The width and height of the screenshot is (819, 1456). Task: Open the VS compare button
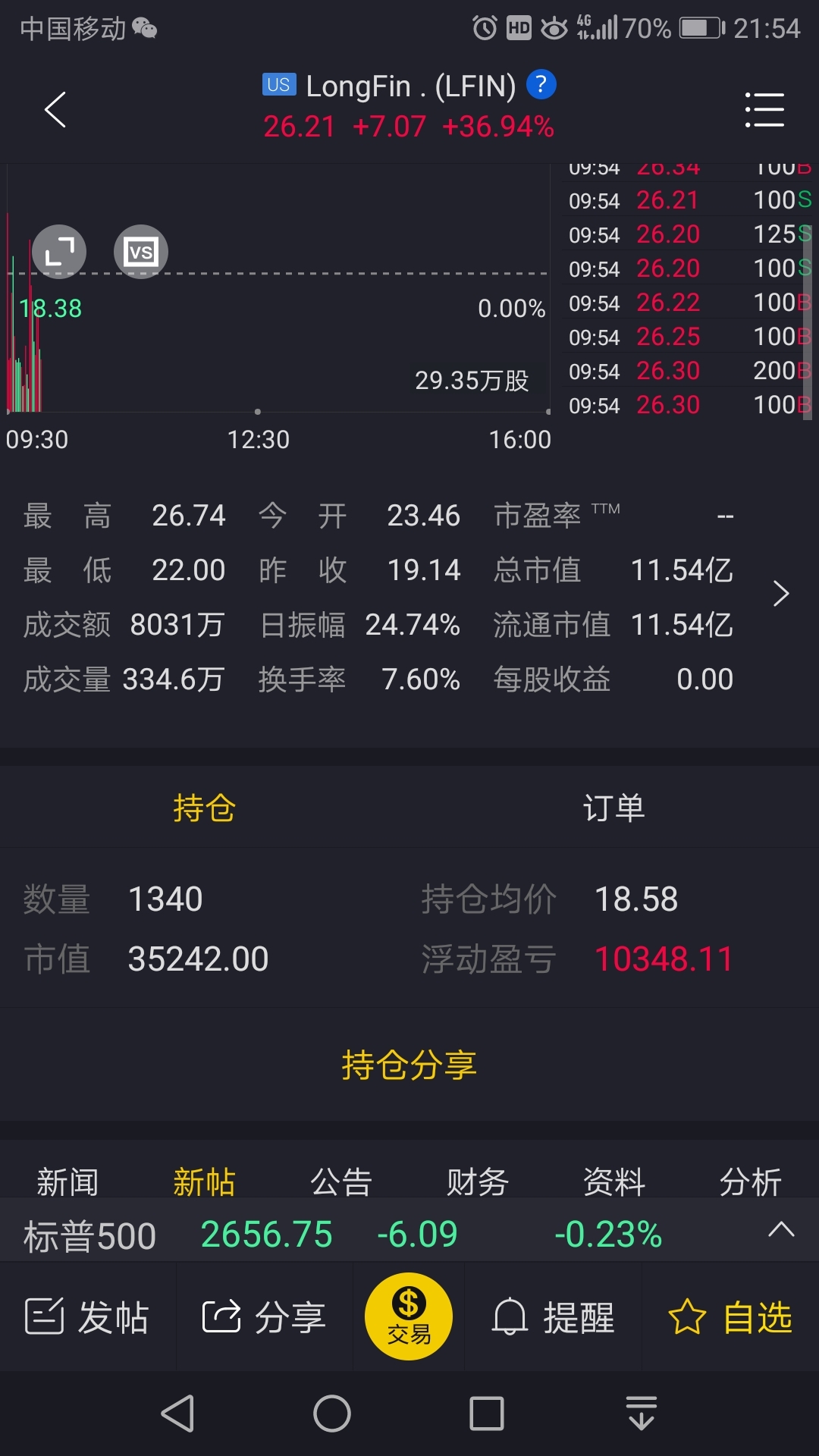pos(141,252)
